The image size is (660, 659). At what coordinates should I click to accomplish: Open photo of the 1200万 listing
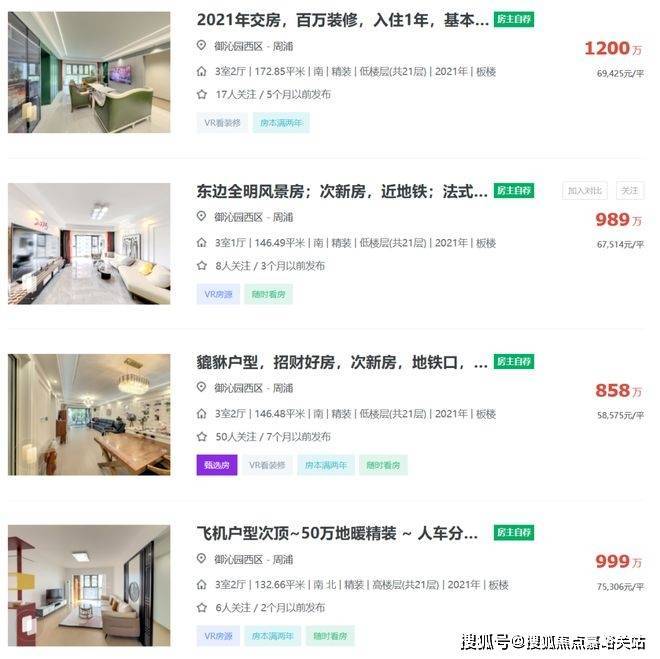point(89,72)
